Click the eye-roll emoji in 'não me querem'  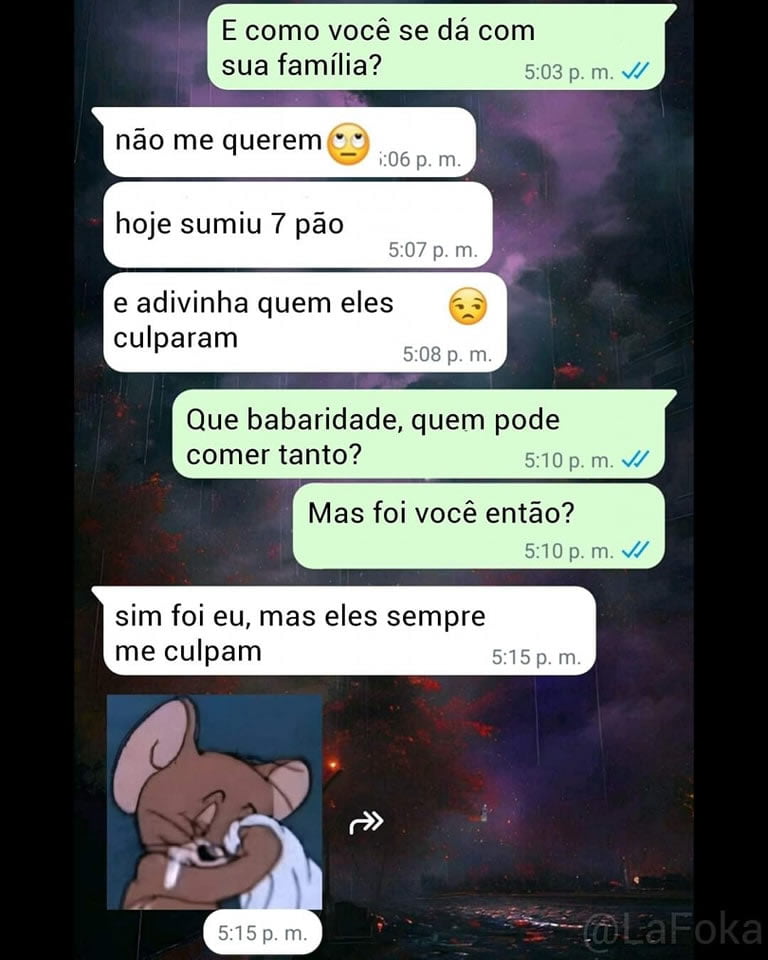coord(349,141)
